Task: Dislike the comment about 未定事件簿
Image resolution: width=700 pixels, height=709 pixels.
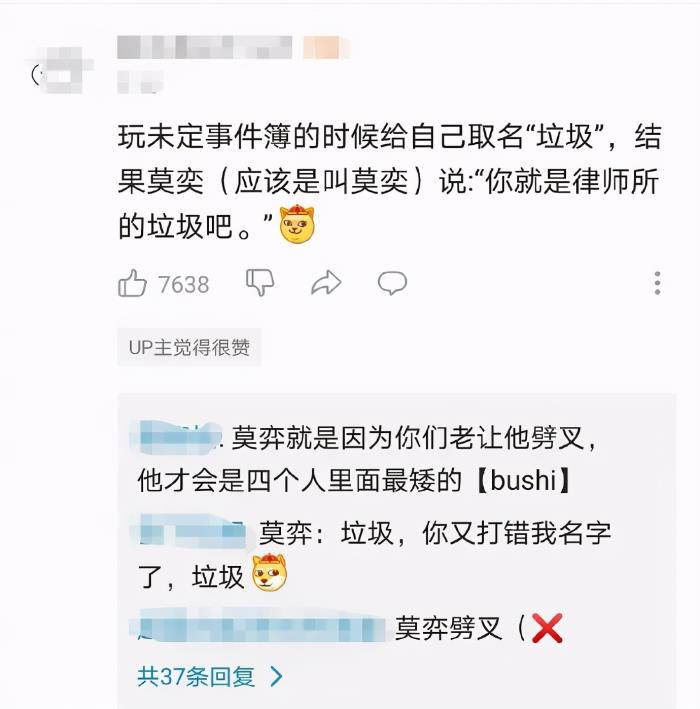Action: click(260, 283)
